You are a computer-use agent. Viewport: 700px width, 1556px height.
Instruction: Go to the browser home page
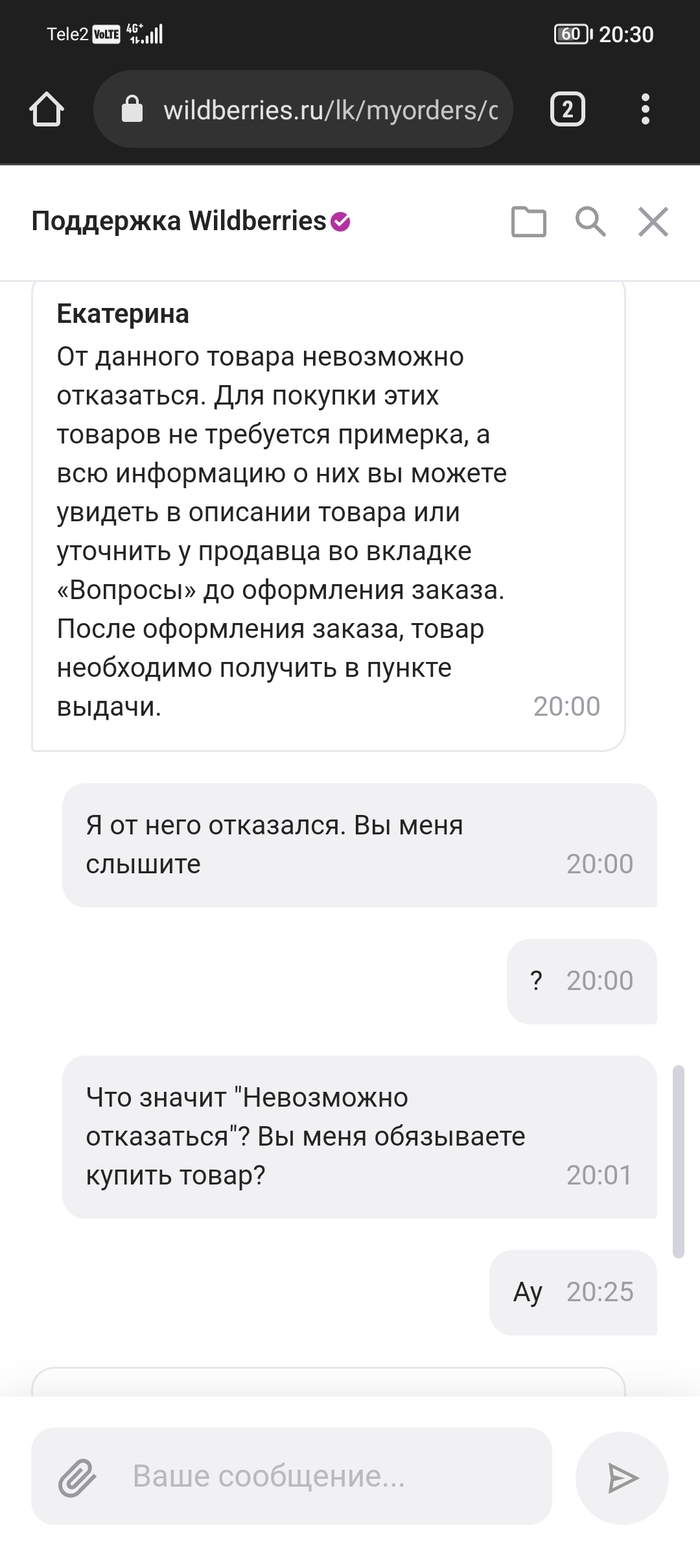click(47, 109)
